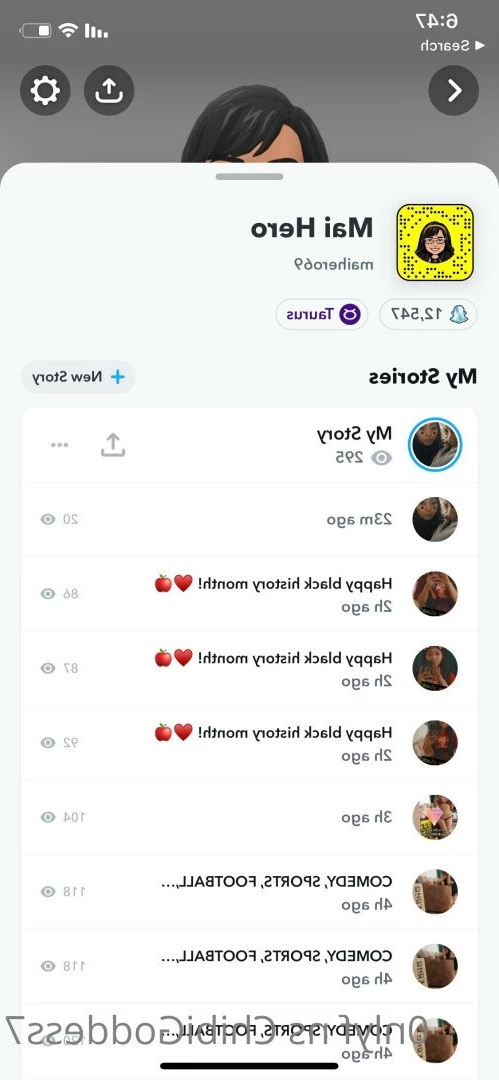Tap the export icon in the My Story row

113,444
